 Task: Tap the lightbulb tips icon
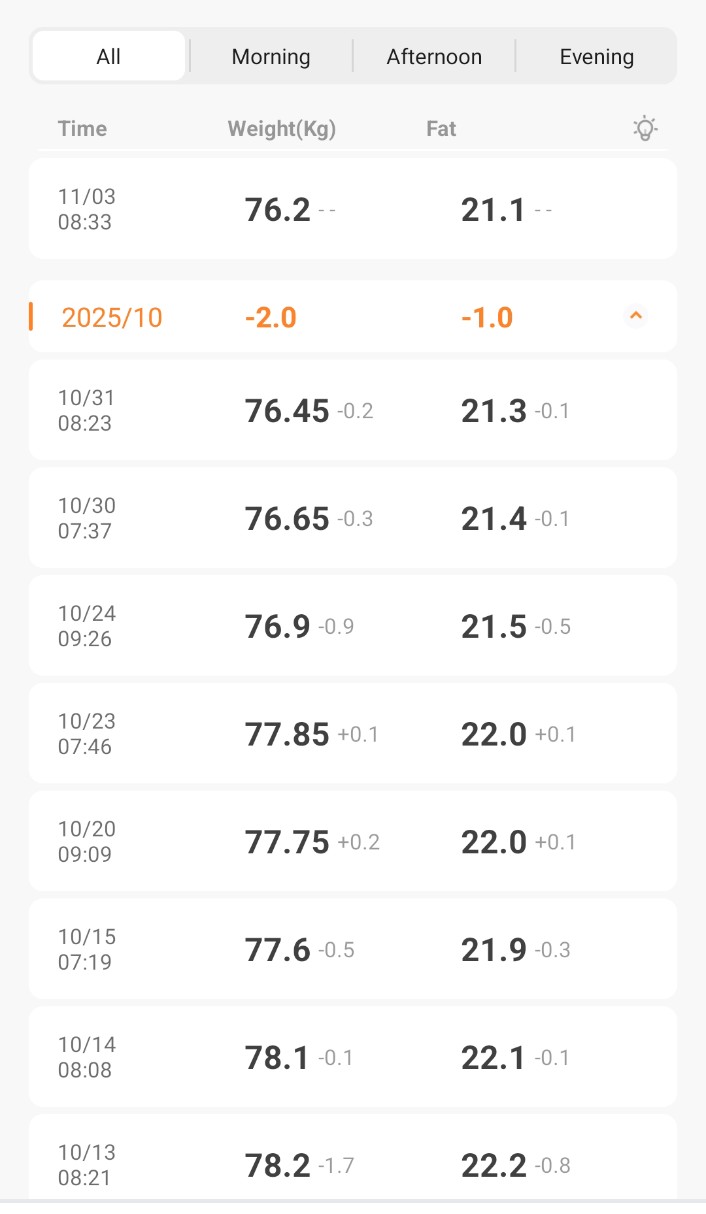pyautogui.click(x=646, y=128)
